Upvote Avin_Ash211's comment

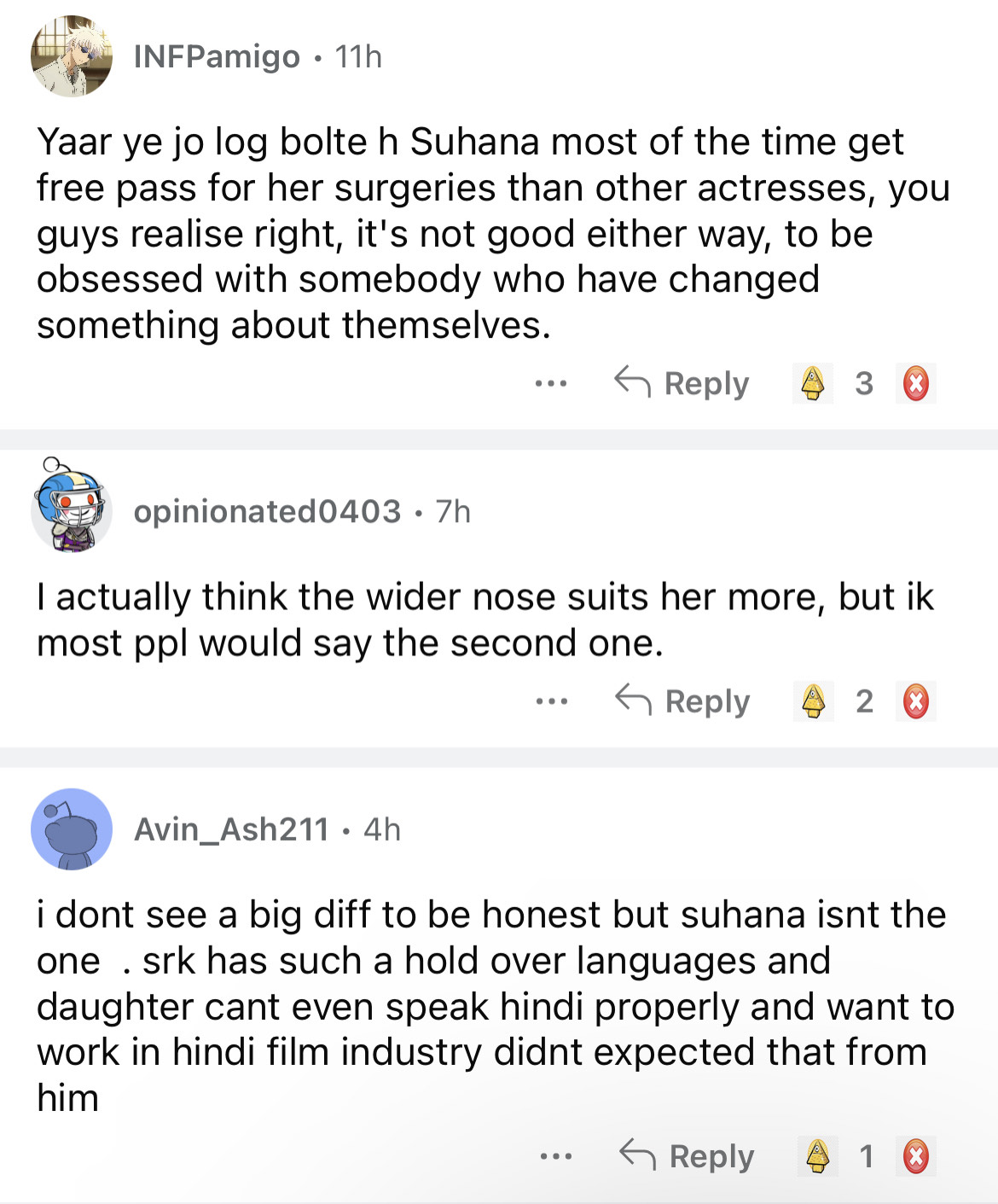(x=817, y=1156)
